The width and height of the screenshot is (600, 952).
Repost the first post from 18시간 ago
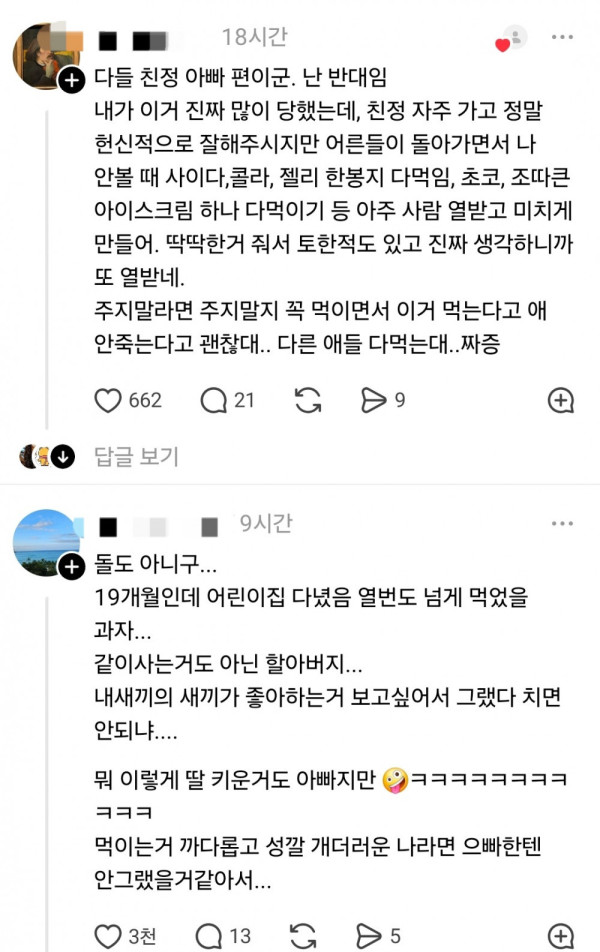[x=309, y=400]
